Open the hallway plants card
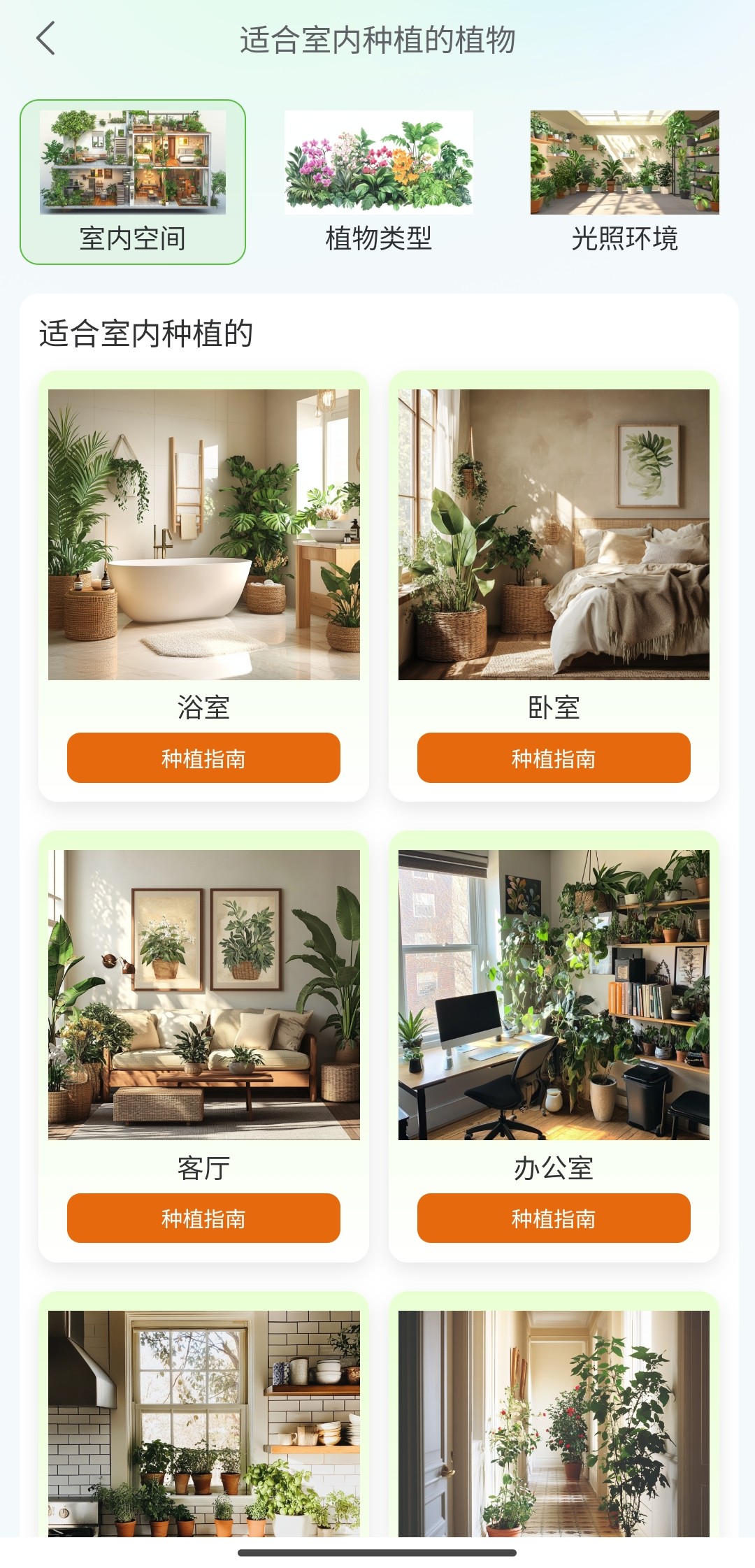The height and width of the screenshot is (1568, 755). 554,1423
